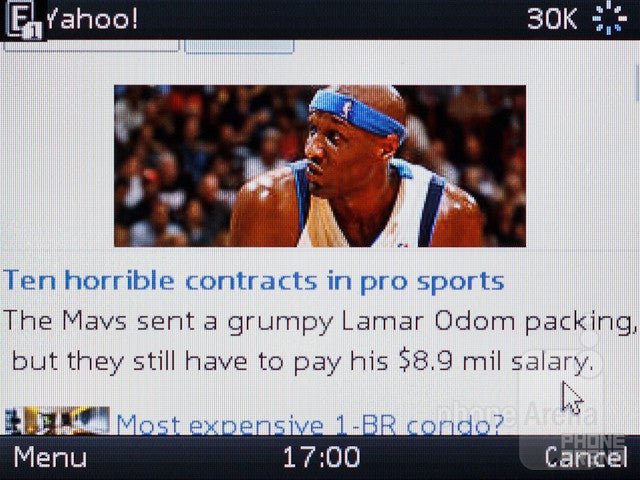The width and height of the screenshot is (640, 480).
Task: Open the Most expensive 1-BR condo link
Action: tap(309, 424)
